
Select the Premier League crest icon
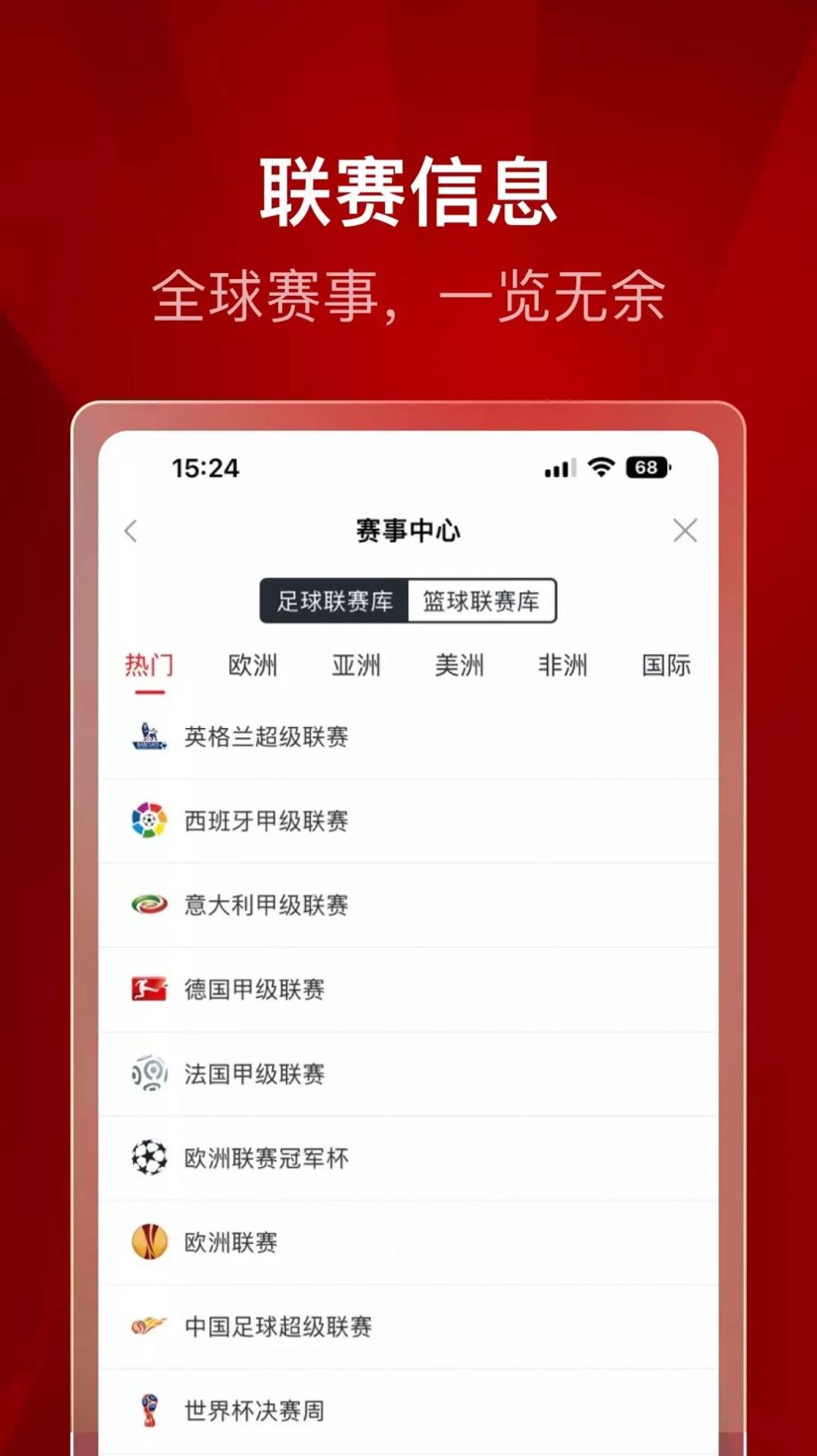[x=149, y=736]
